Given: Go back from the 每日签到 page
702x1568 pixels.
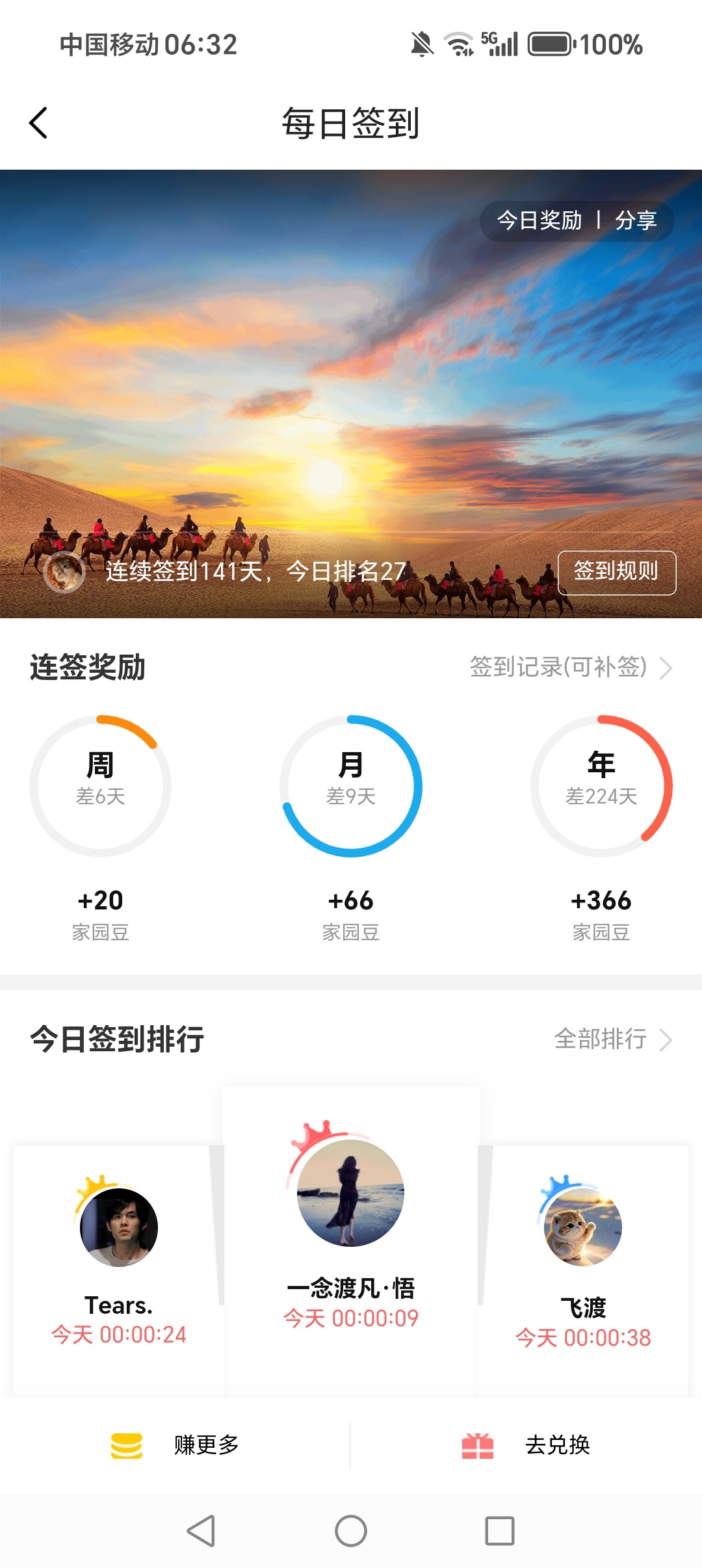Looking at the screenshot, I should pyautogui.click(x=38, y=123).
